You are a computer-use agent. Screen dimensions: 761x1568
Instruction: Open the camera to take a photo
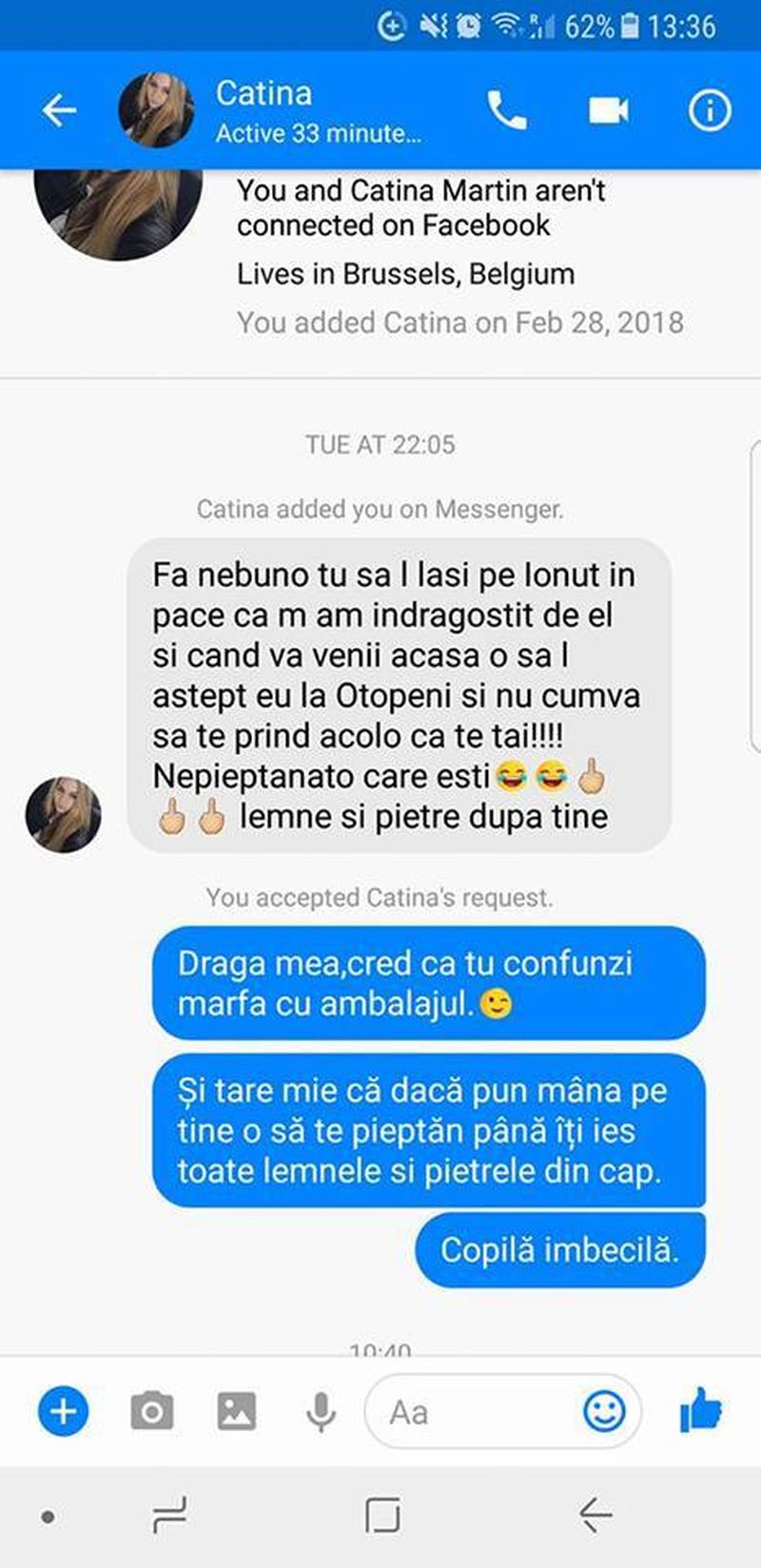tap(151, 1411)
